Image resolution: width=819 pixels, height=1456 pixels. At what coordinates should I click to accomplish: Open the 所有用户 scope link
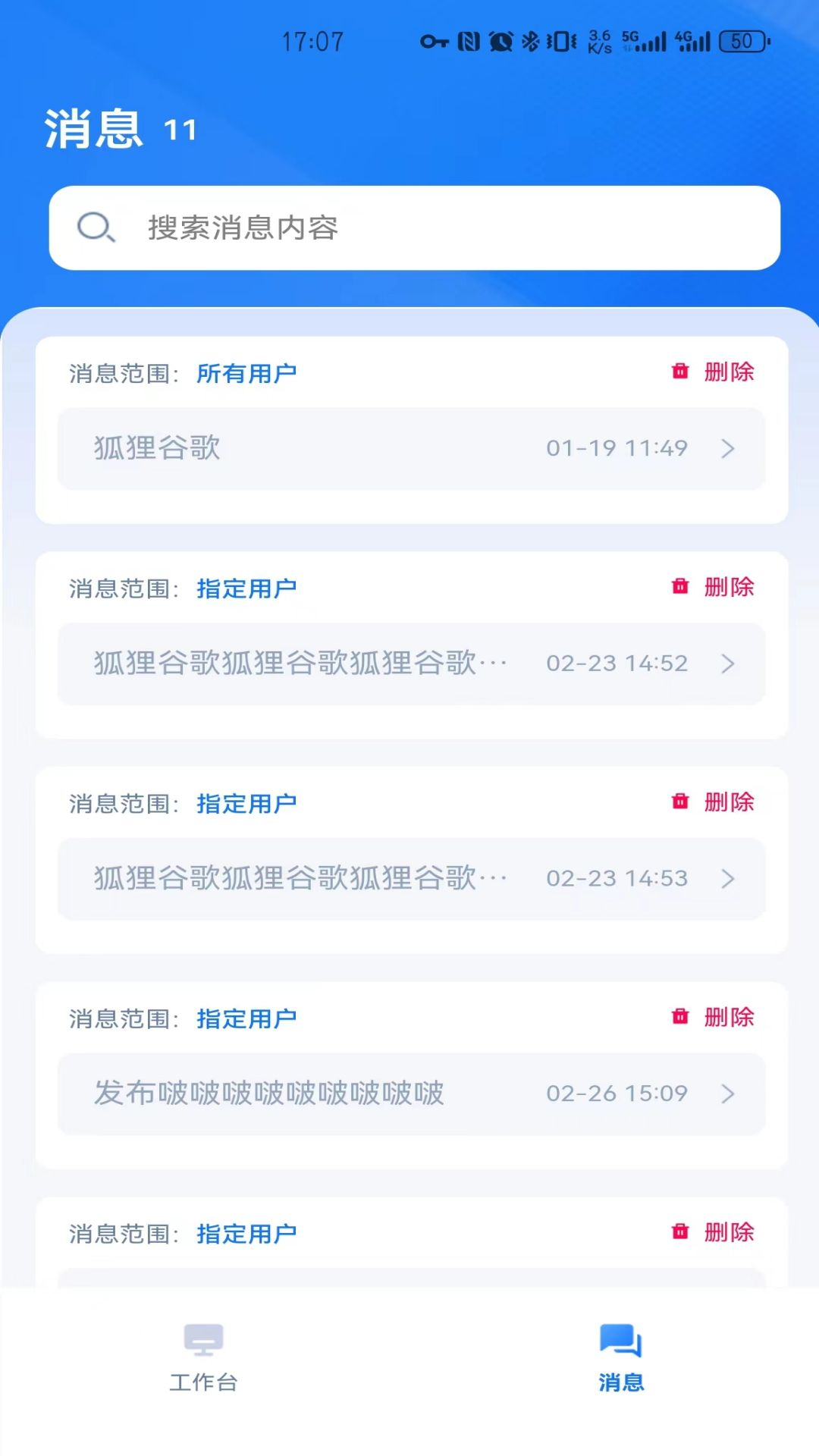click(x=246, y=374)
